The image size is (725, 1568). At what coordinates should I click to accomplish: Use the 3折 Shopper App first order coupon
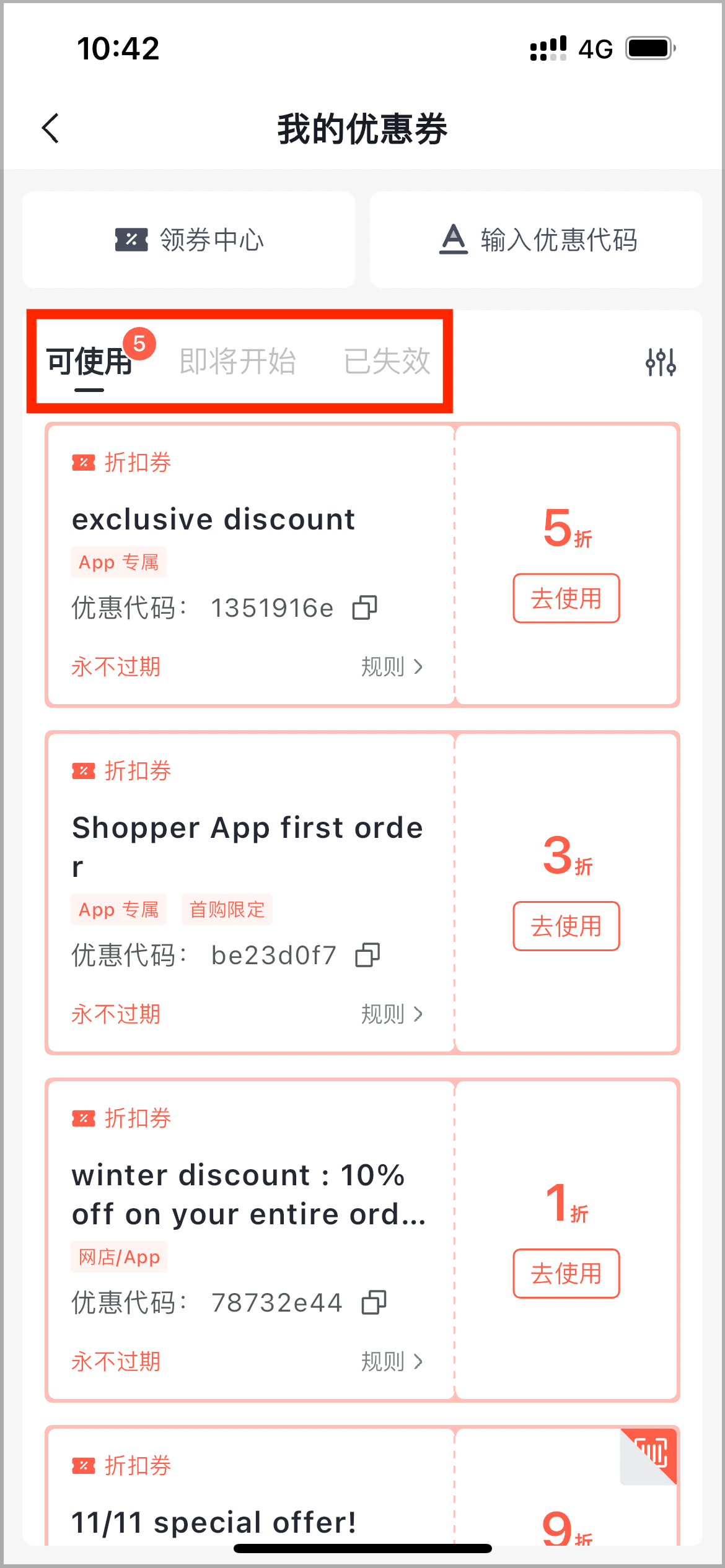[566, 926]
